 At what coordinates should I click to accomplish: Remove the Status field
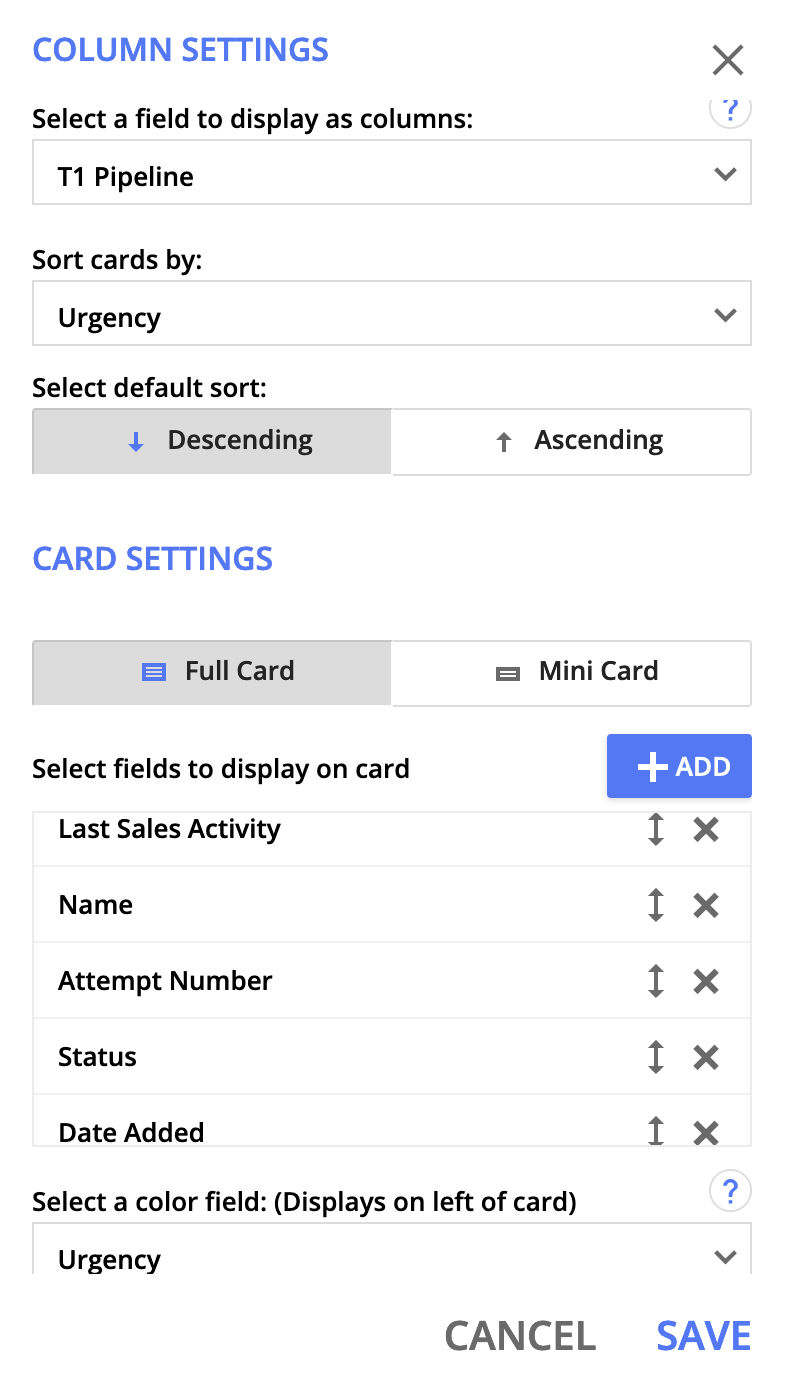point(706,1057)
